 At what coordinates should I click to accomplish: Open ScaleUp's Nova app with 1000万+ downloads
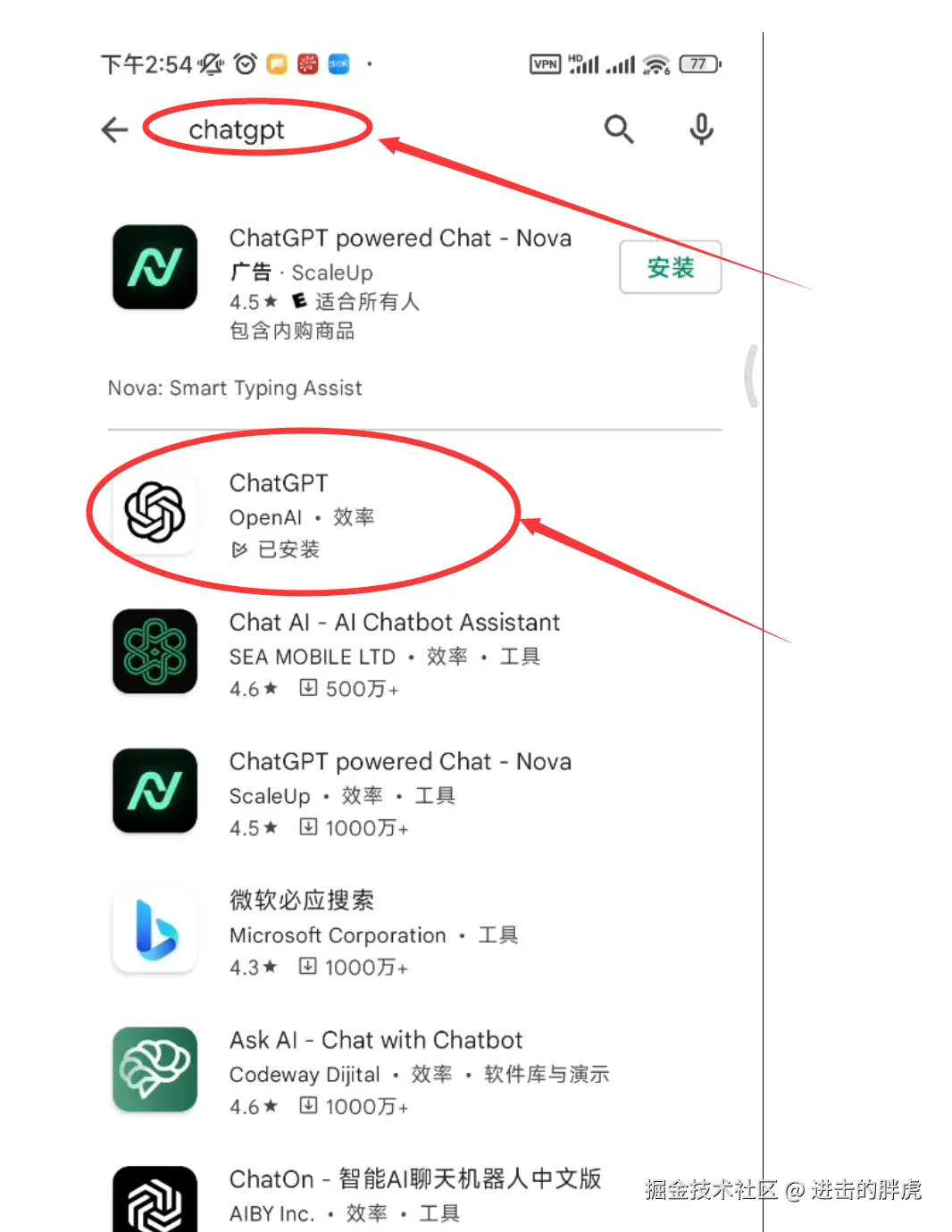tap(399, 762)
